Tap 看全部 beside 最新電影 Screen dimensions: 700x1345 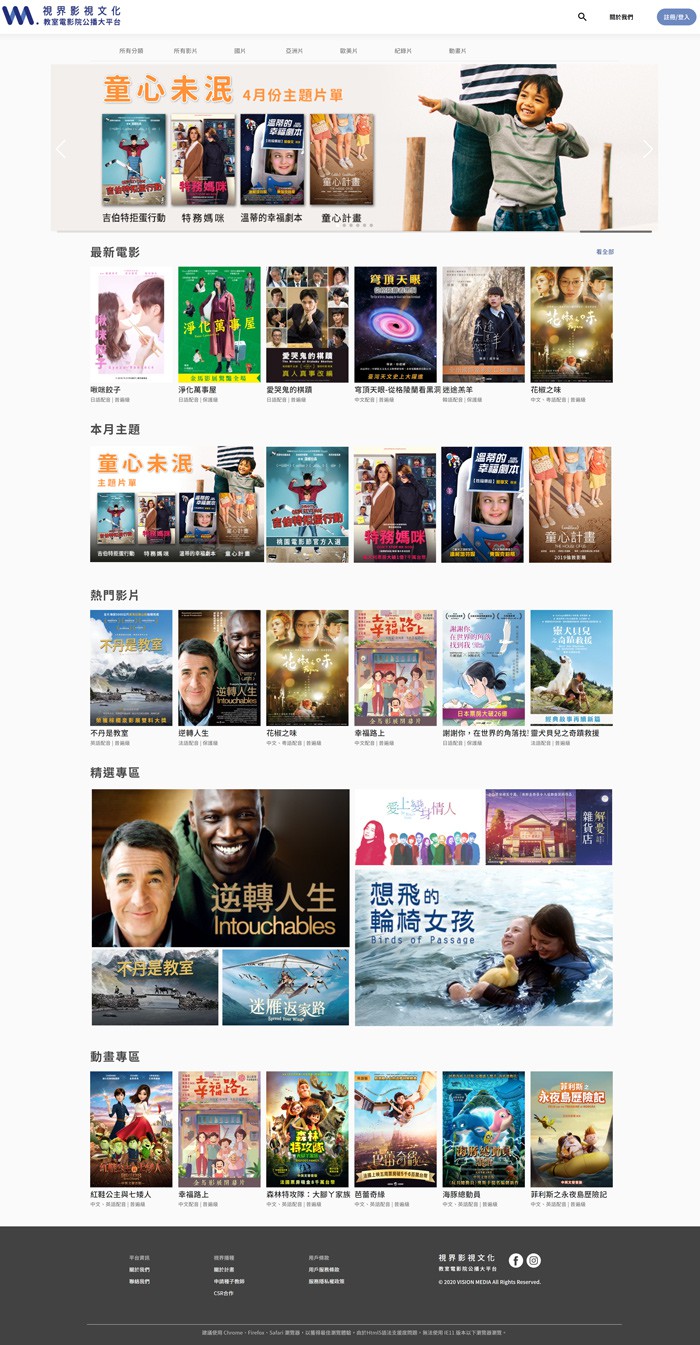[x=604, y=252]
